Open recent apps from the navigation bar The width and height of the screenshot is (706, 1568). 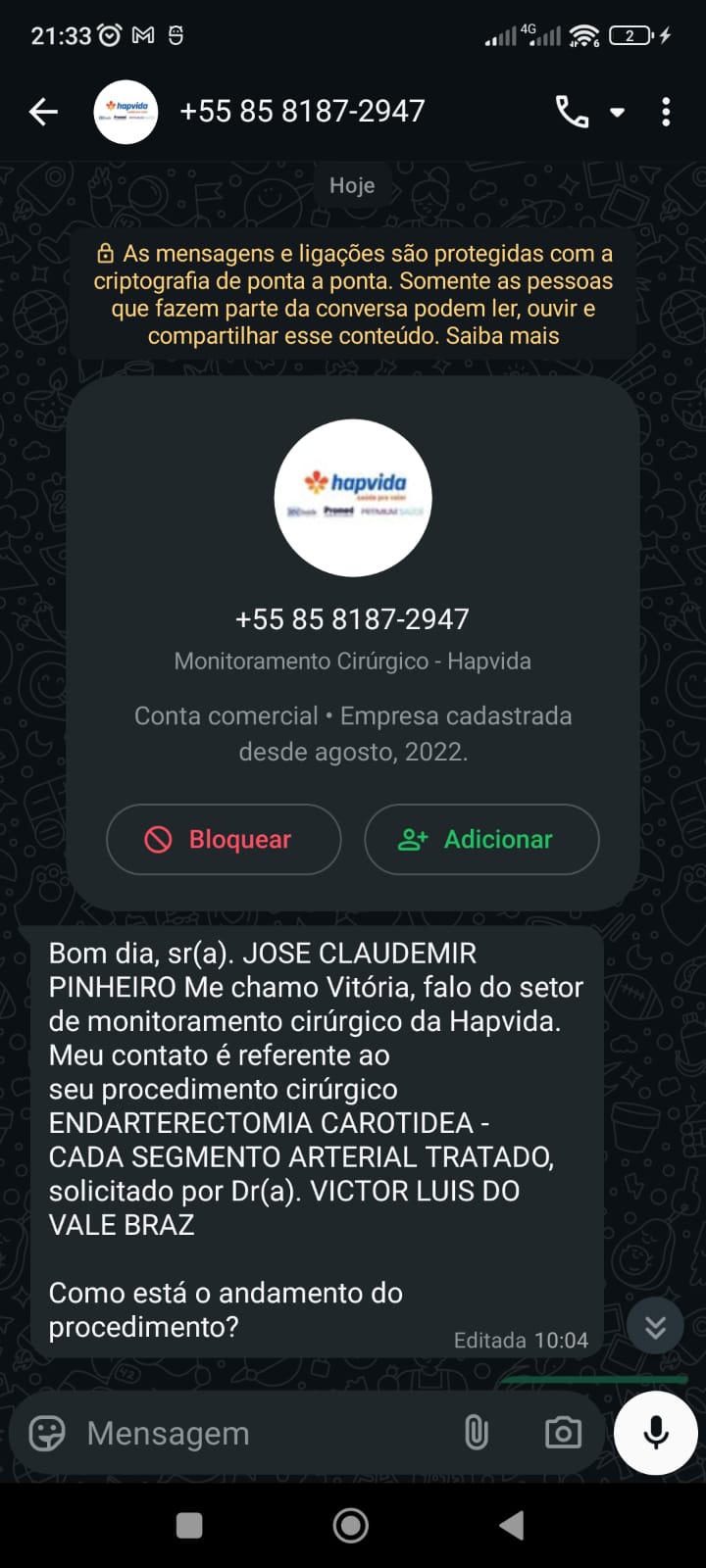[189, 1525]
